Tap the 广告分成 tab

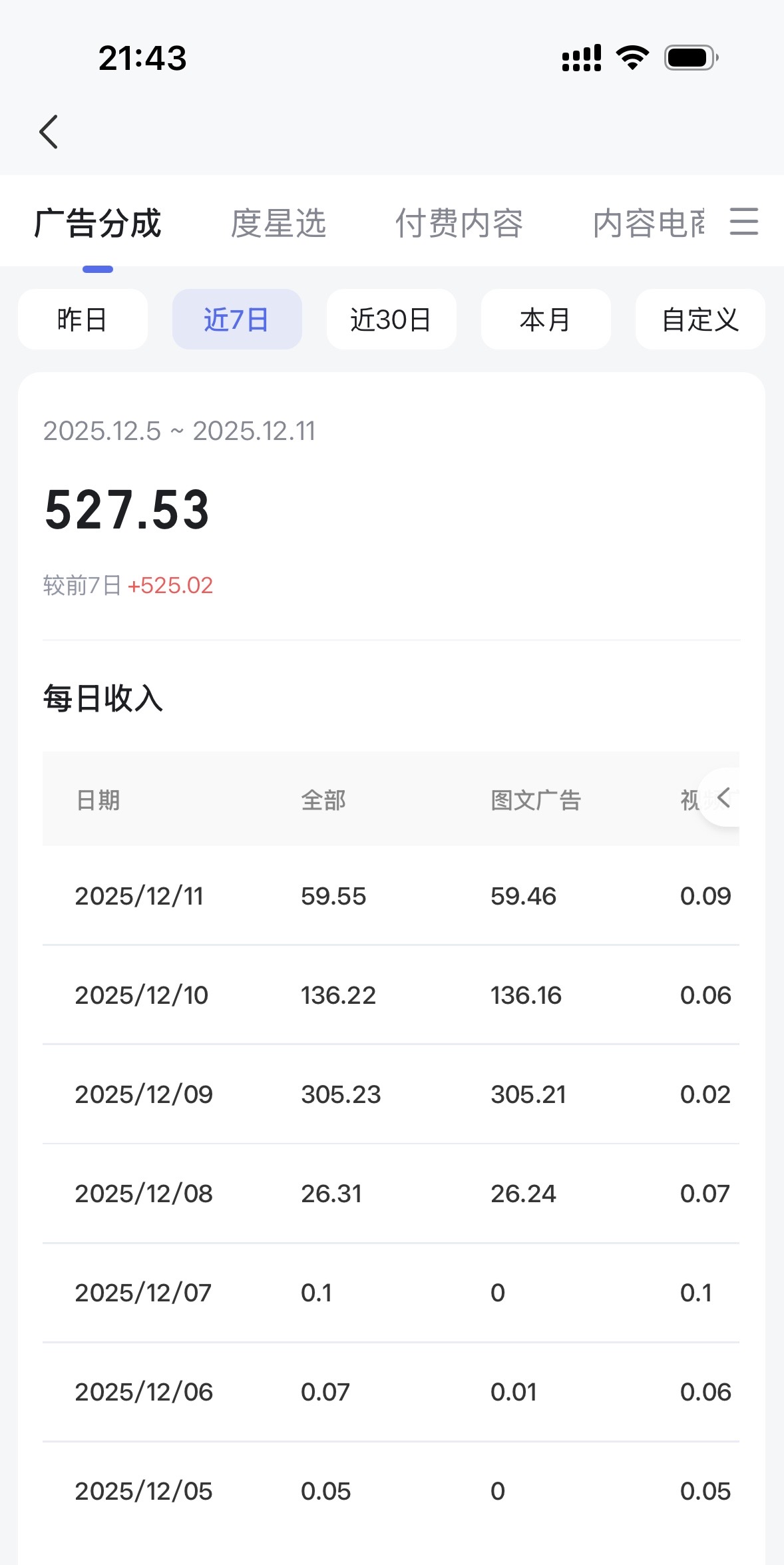98,223
